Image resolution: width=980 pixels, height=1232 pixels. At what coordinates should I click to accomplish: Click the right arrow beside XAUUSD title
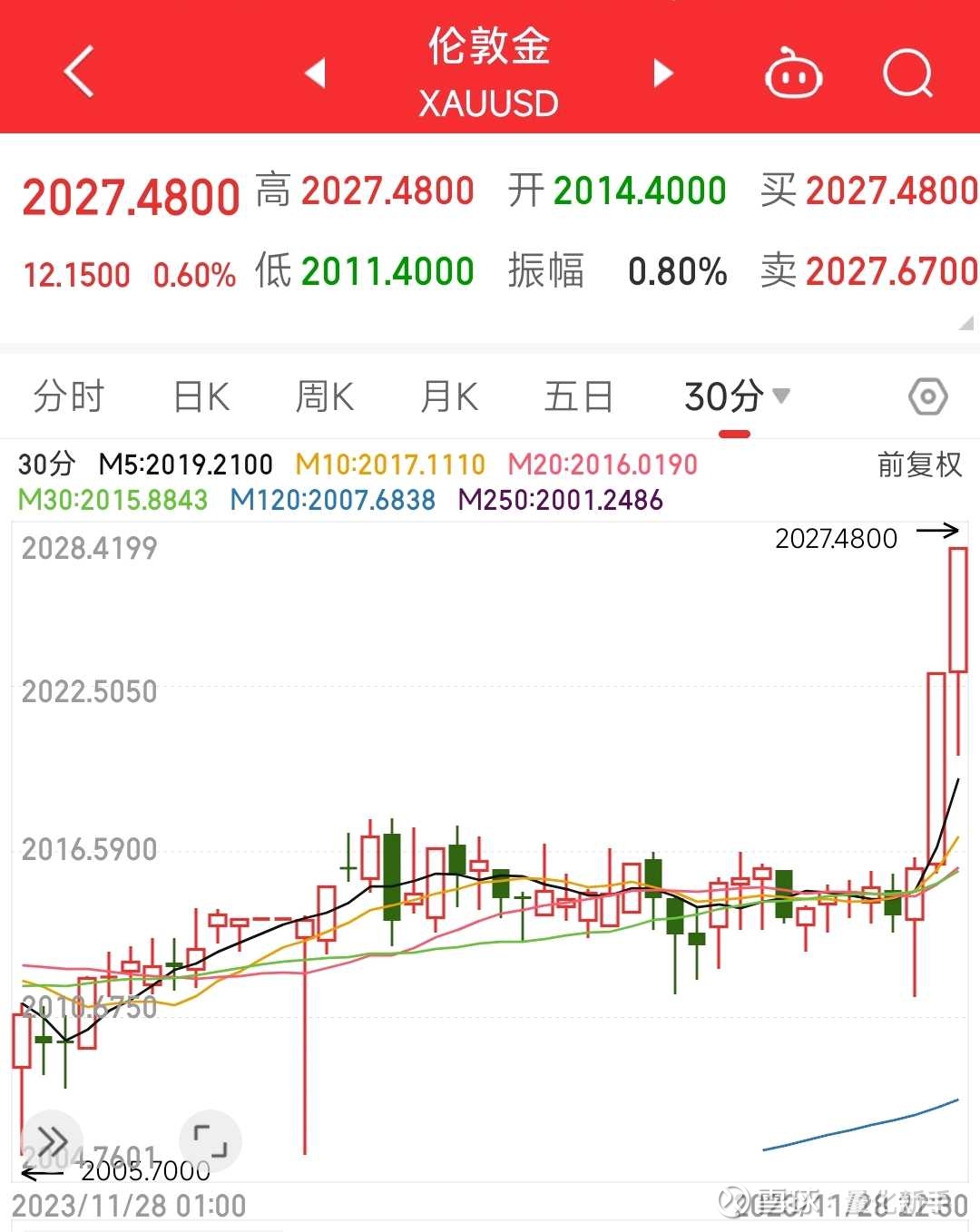pyautogui.click(x=663, y=73)
